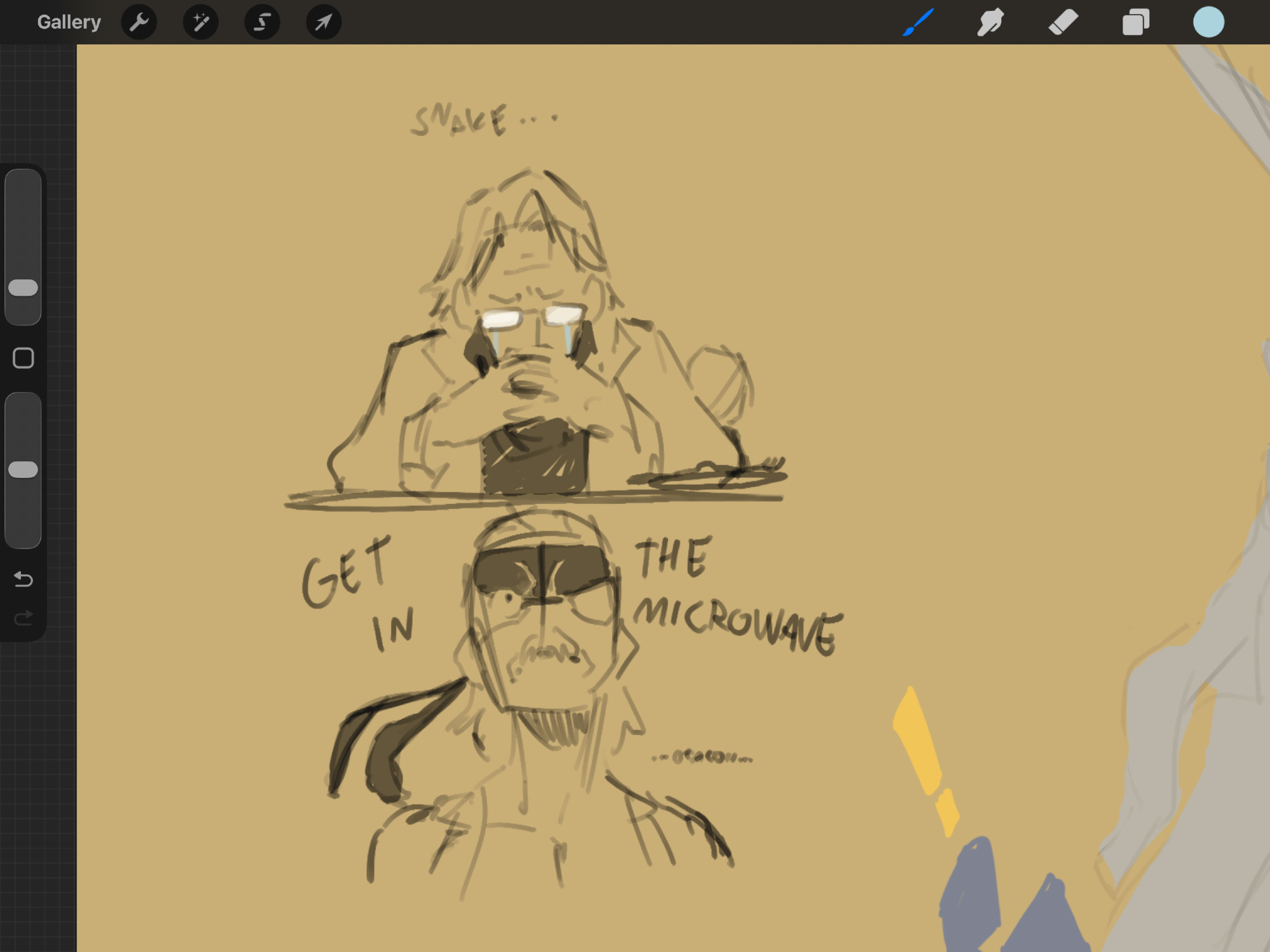The width and height of the screenshot is (1270, 952).
Task: Undo the last stroke
Action: pyautogui.click(x=23, y=579)
